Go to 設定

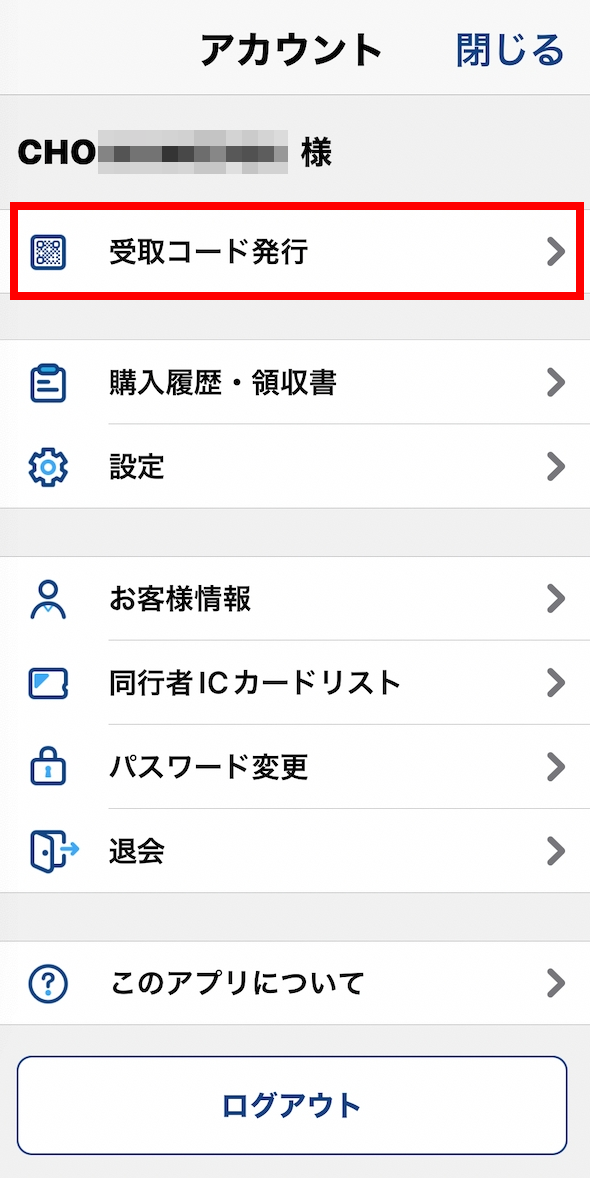295,467
